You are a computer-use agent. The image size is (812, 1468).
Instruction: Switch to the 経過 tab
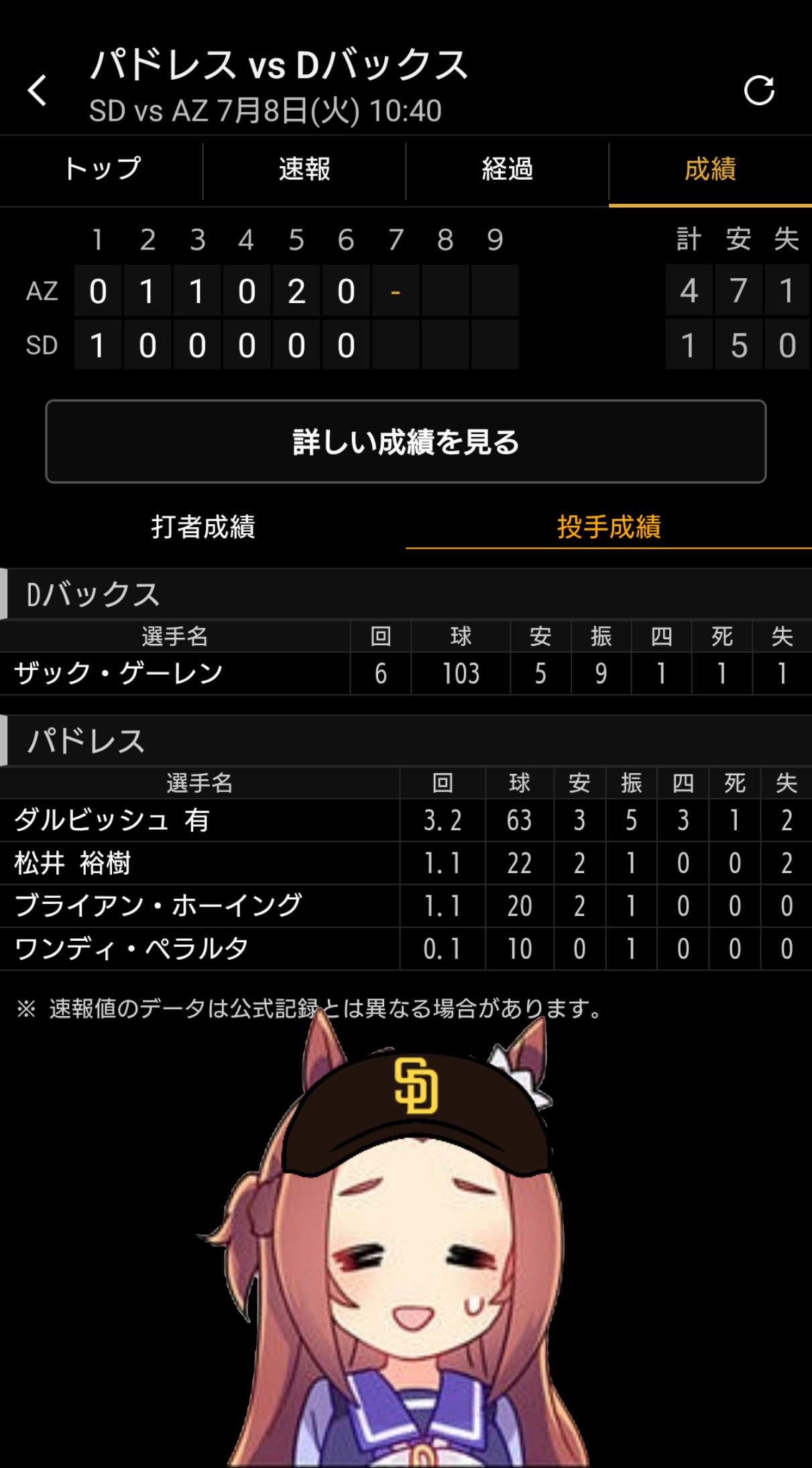click(x=508, y=170)
